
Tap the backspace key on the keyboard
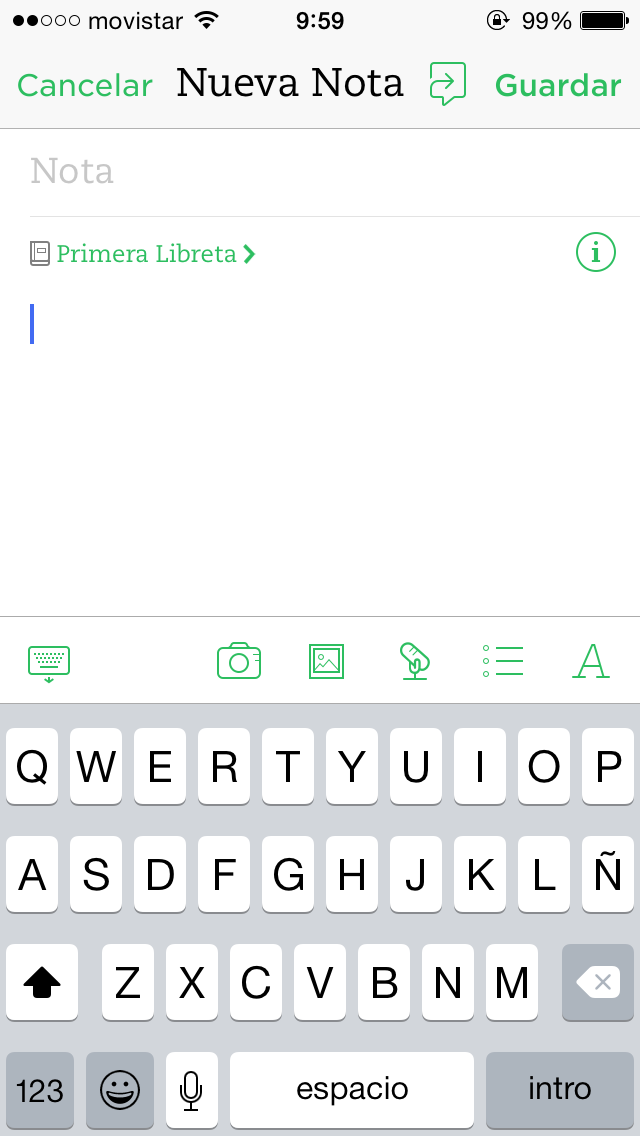pyautogui.click(x=598, y=982)
